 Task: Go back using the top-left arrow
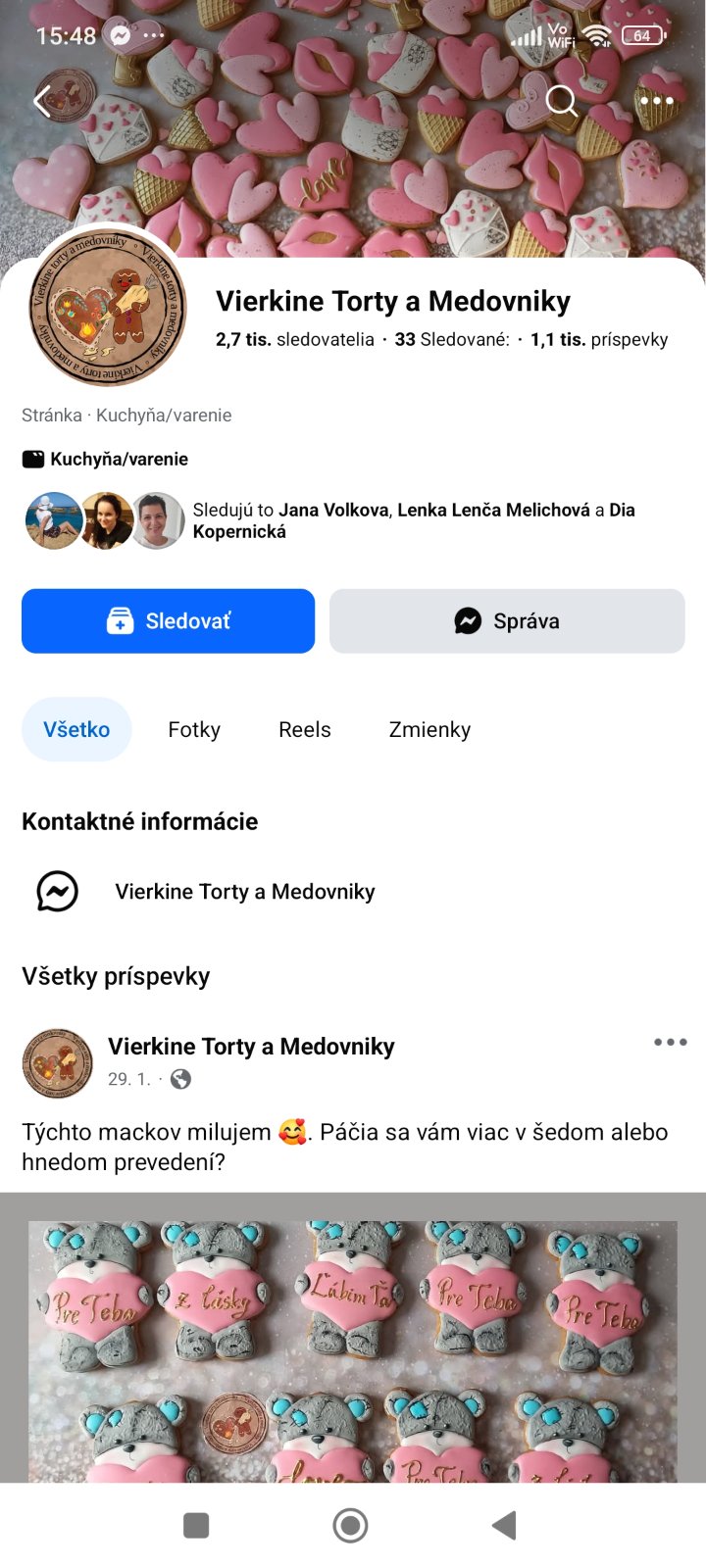[x=41, y=101]
